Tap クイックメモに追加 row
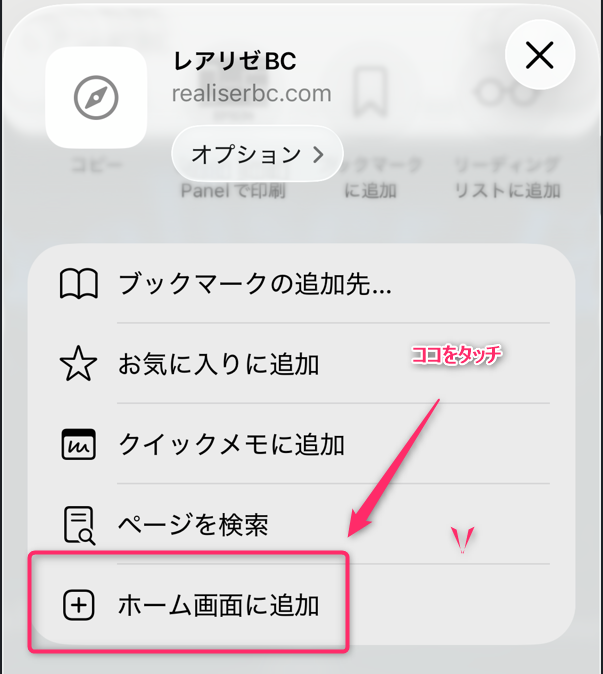The image size is (603, 674). 231,444
